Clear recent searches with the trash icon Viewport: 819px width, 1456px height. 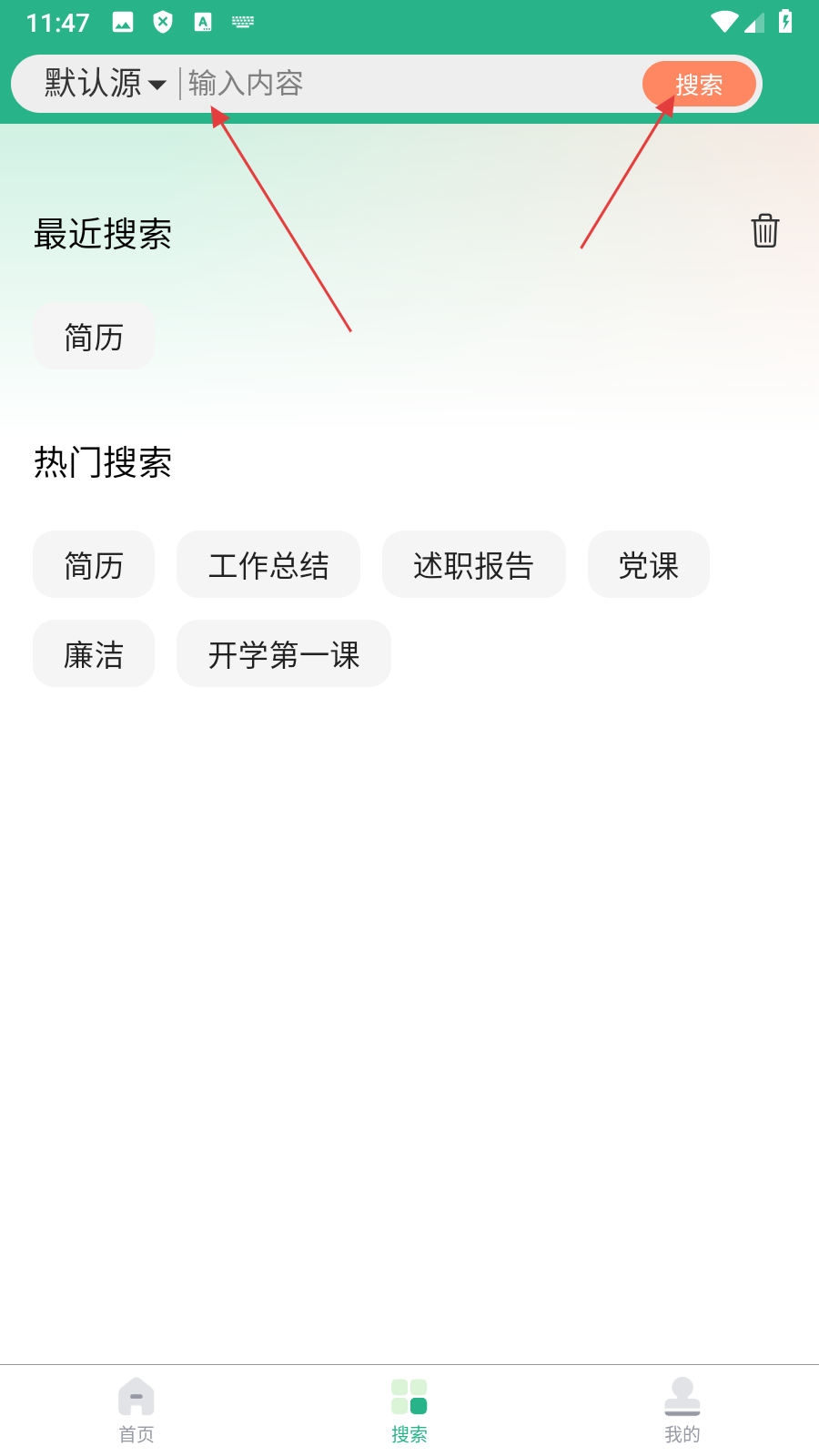(x=764, y=231)
